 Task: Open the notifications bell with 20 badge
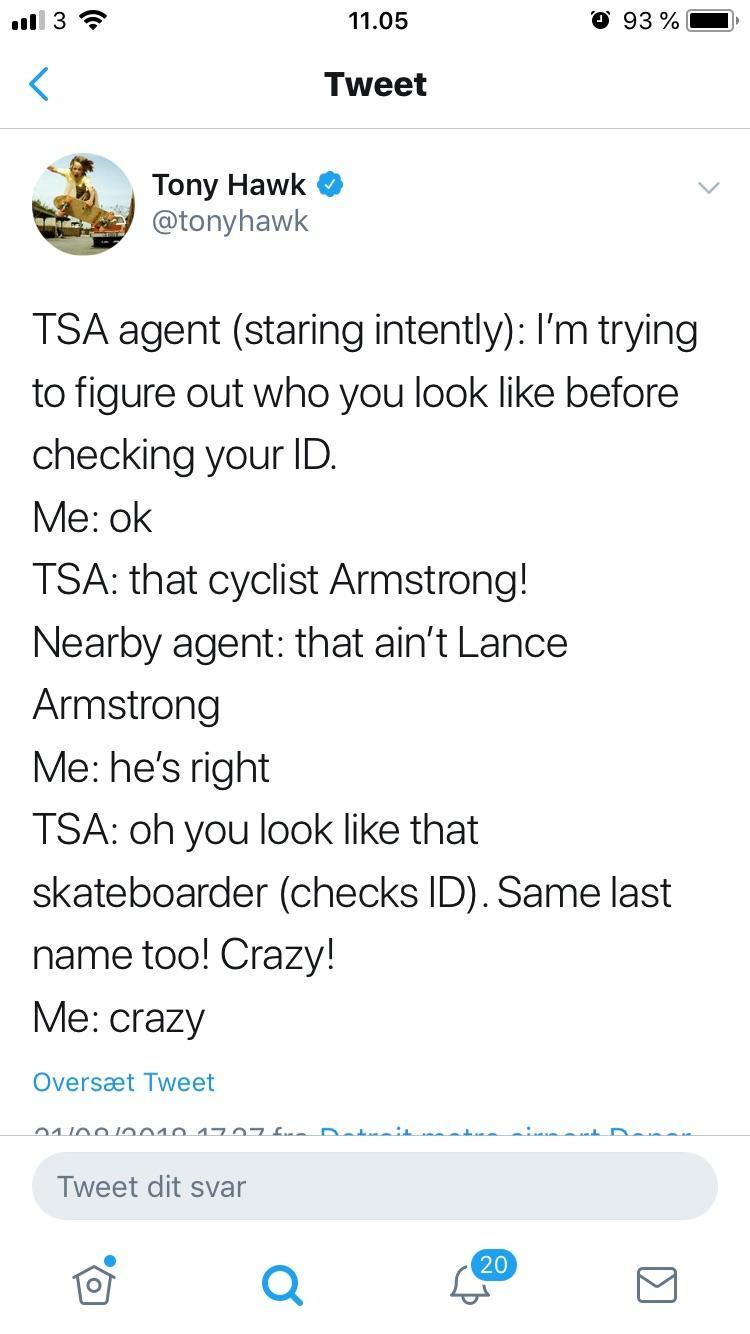click(471, 1283)
